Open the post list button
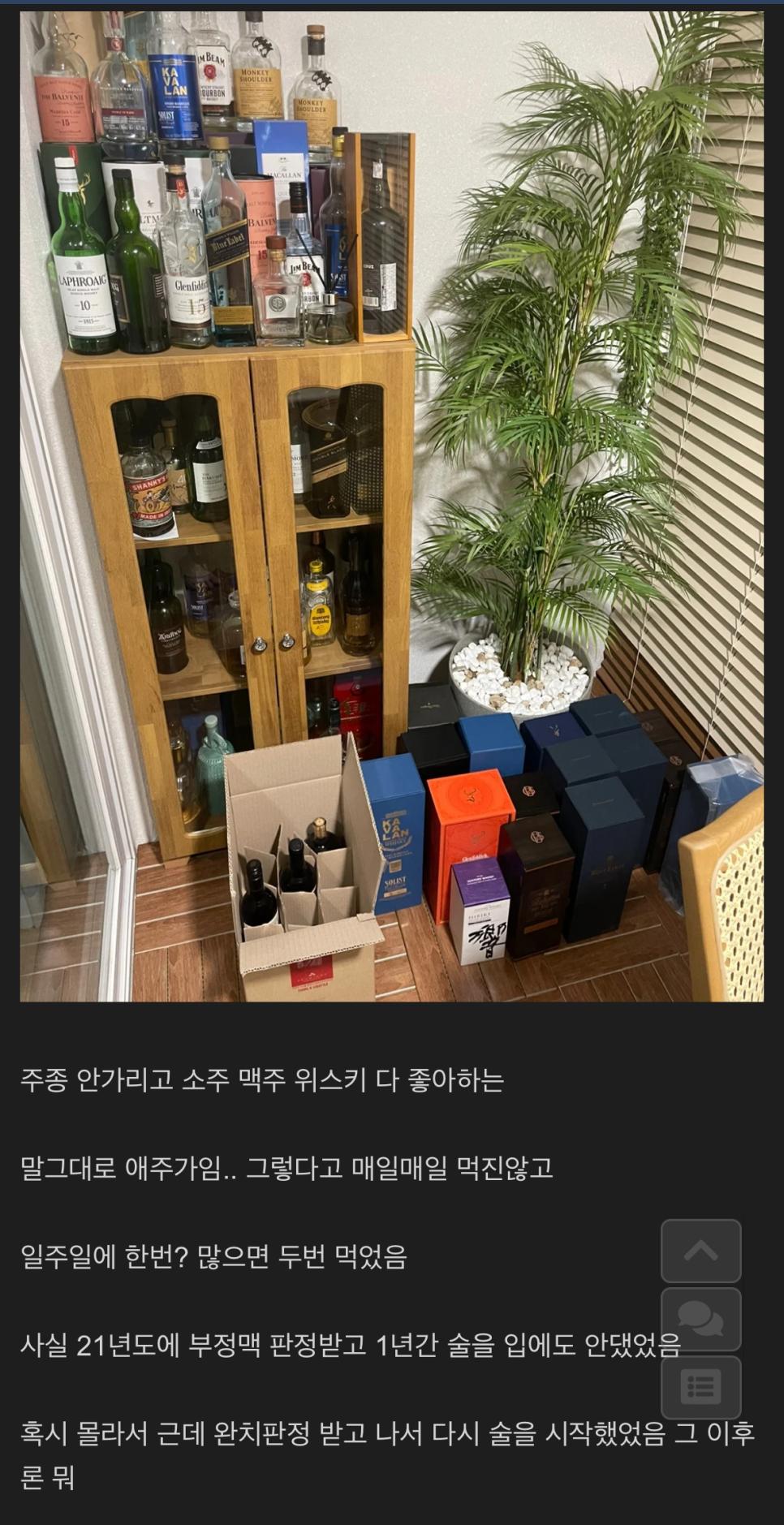Screen dimensions: 784x1525 click(700, 1387)
